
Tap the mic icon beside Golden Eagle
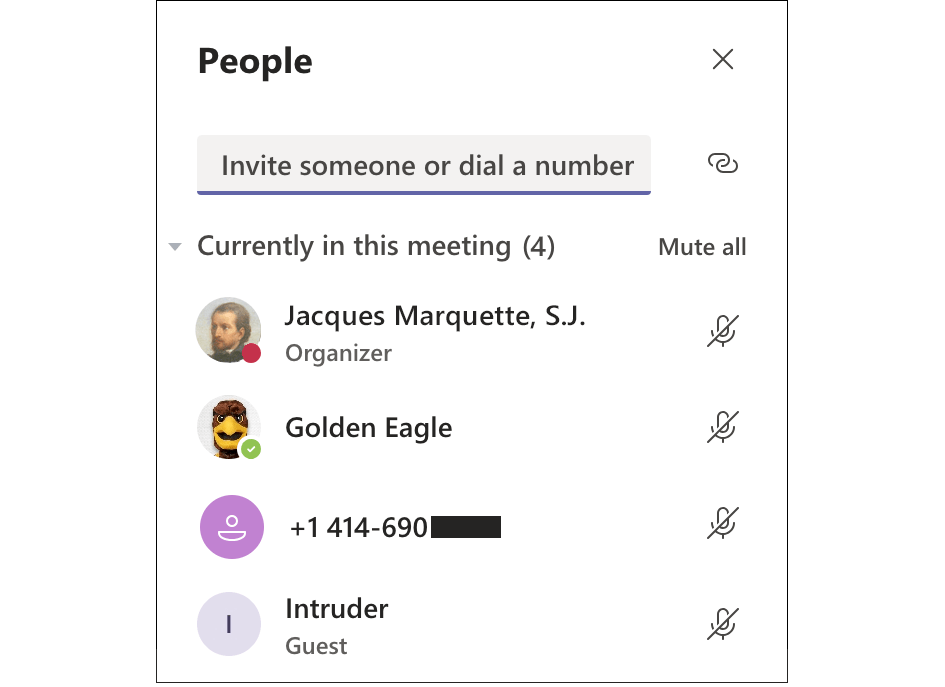[x=722, y=428]
